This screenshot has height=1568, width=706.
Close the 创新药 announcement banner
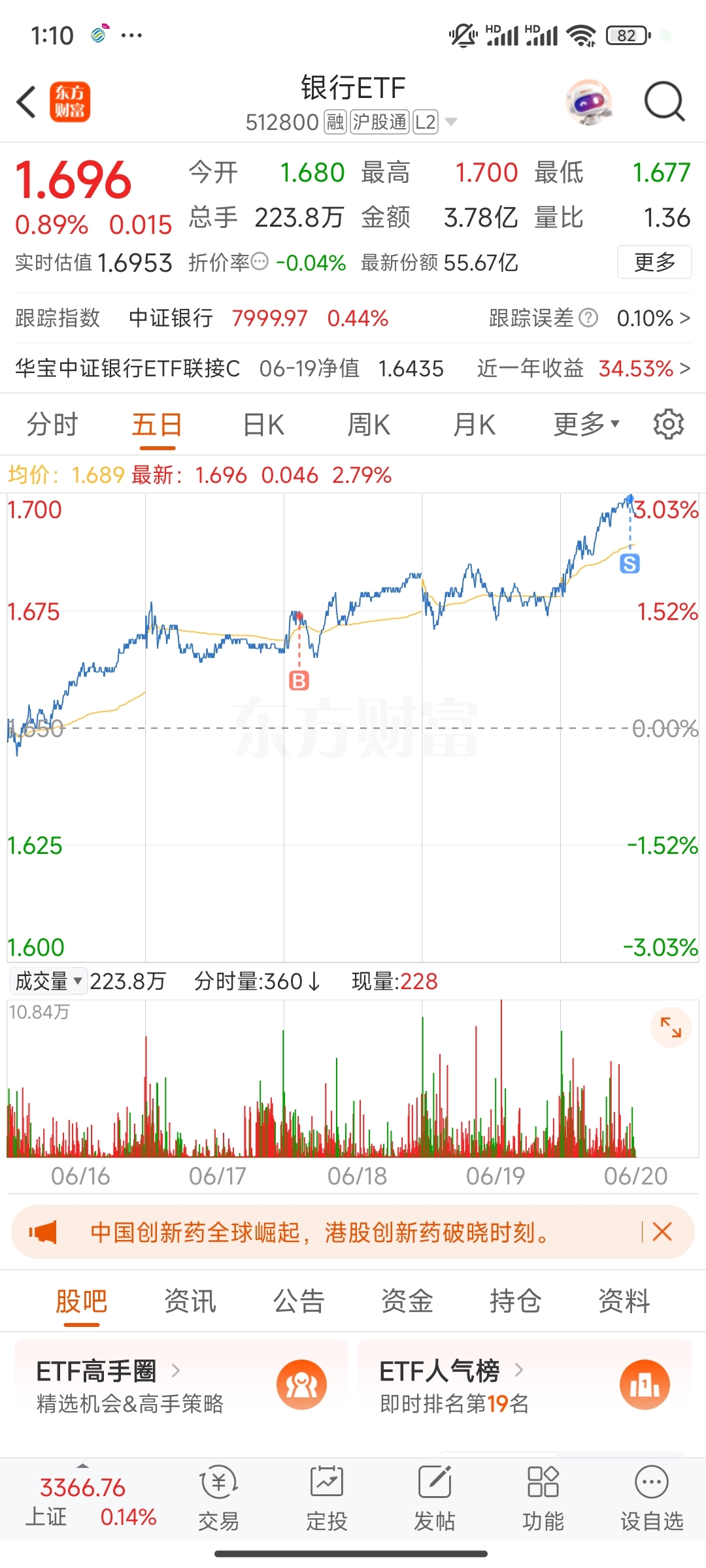pyautogui.click(x=662, y=1231)
